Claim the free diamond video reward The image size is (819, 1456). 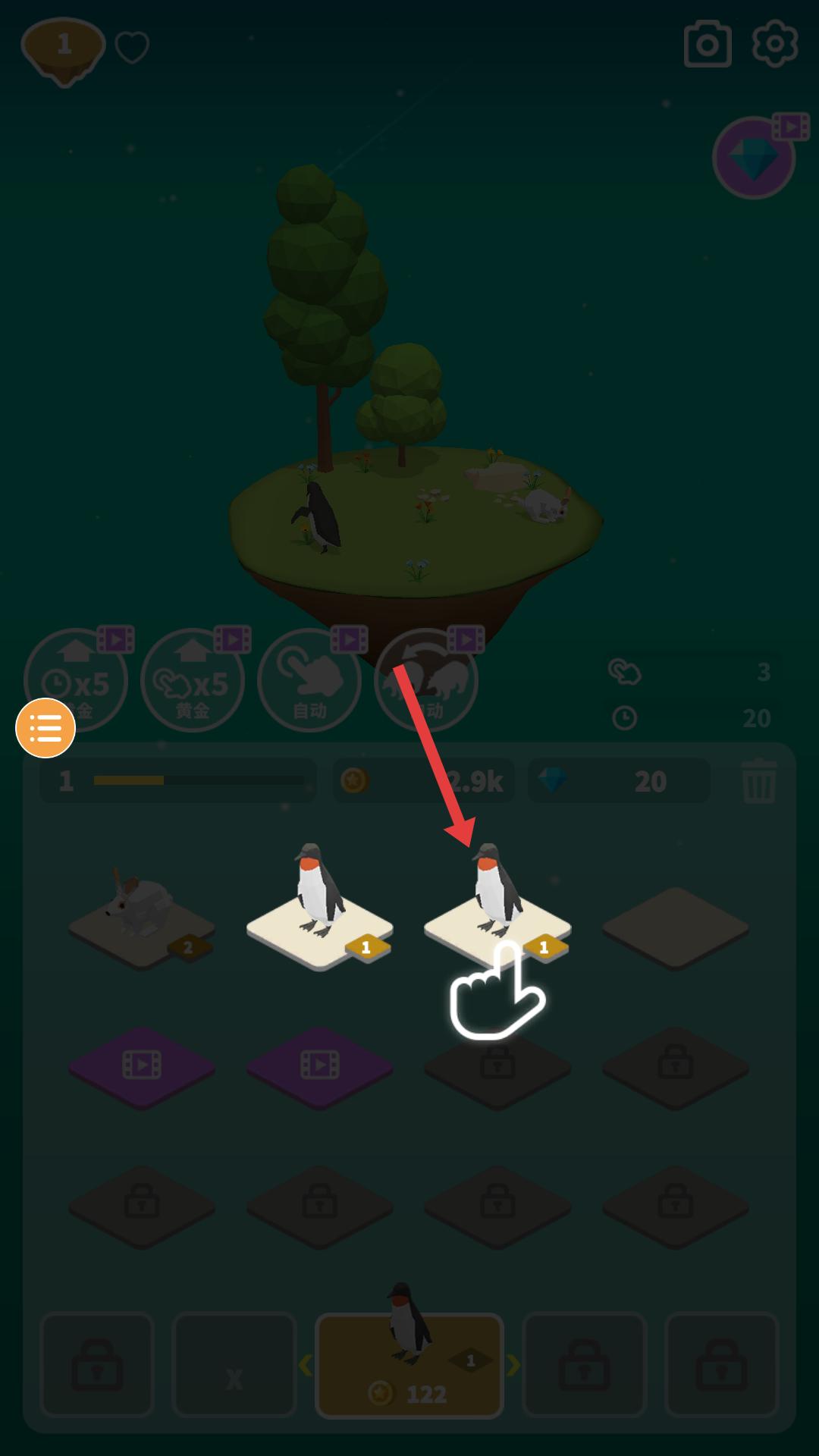(x=754, y=157)
